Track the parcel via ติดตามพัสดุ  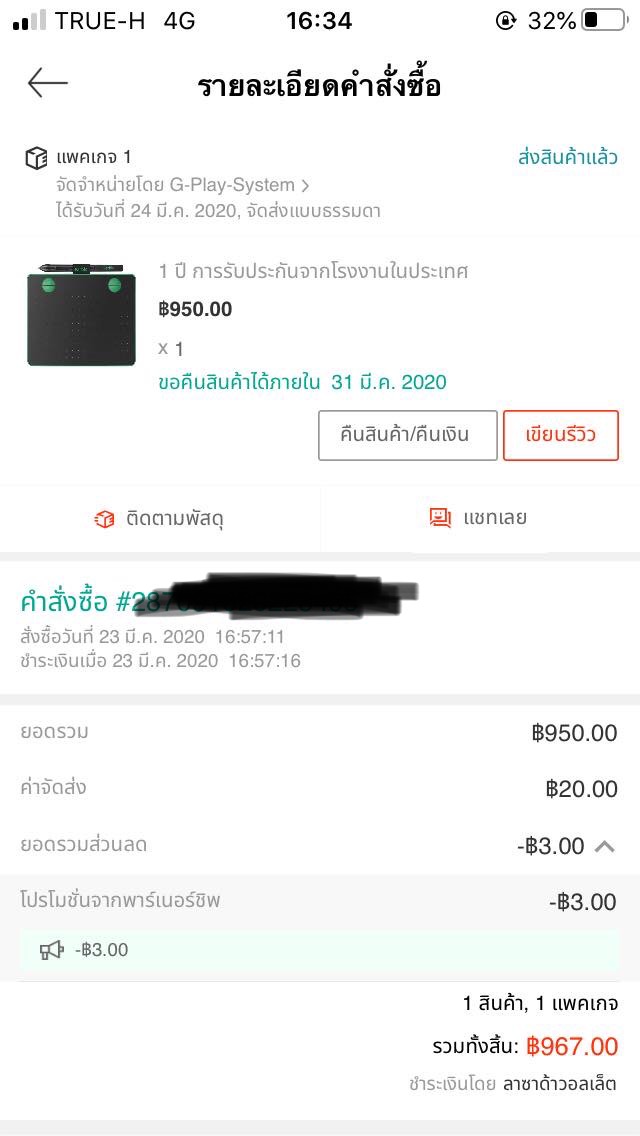(159, 519)
